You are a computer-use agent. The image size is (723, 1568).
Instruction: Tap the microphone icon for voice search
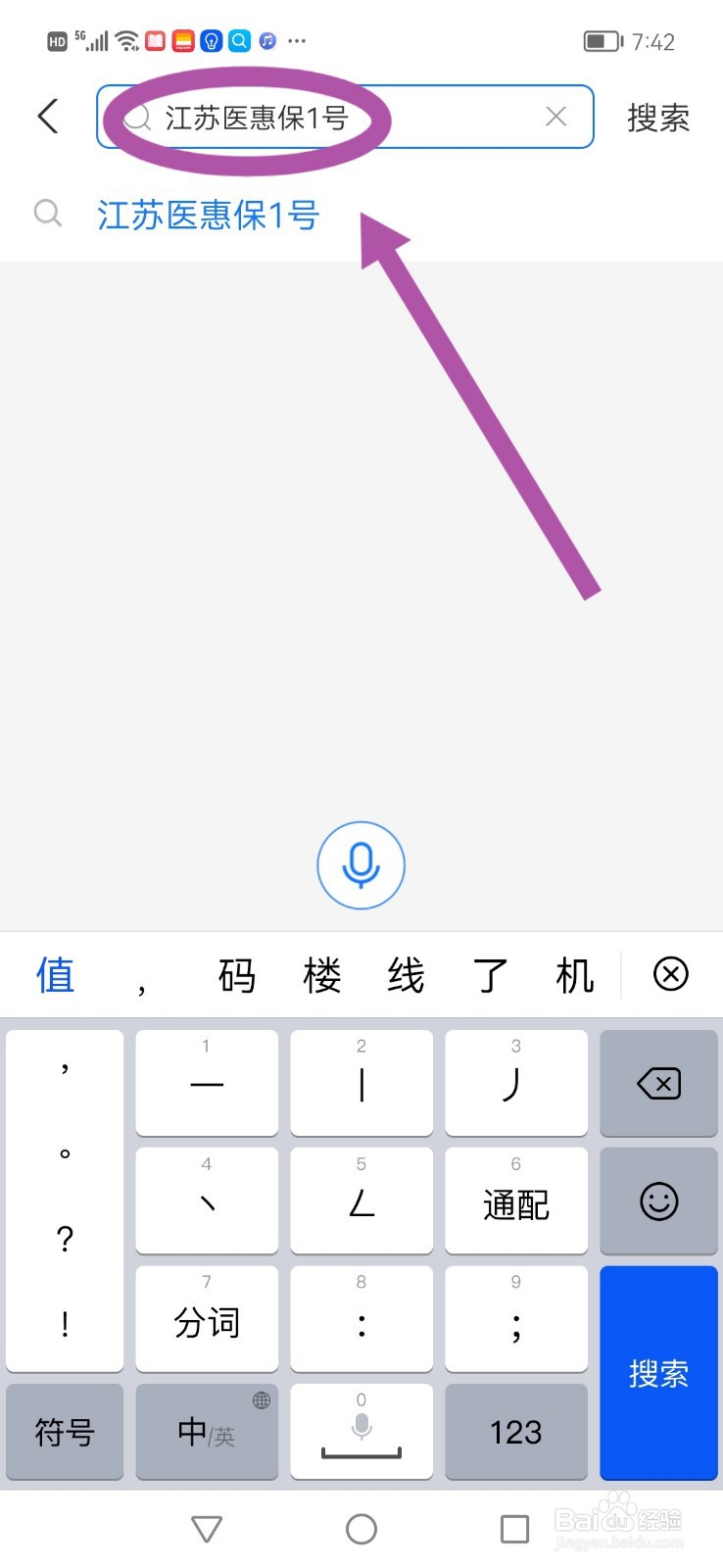361,866
